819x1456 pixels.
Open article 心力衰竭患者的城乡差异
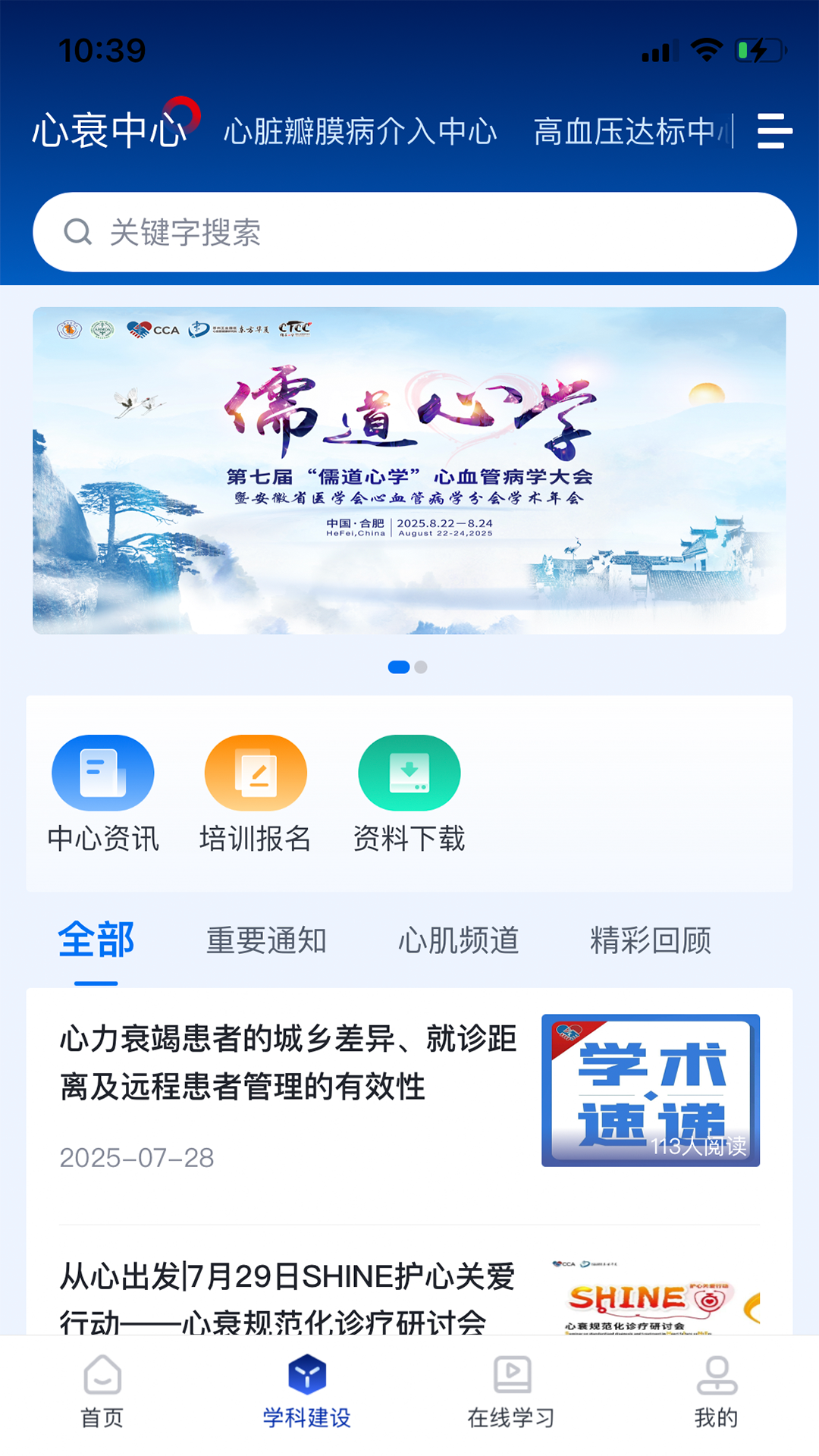[288, 1062]
